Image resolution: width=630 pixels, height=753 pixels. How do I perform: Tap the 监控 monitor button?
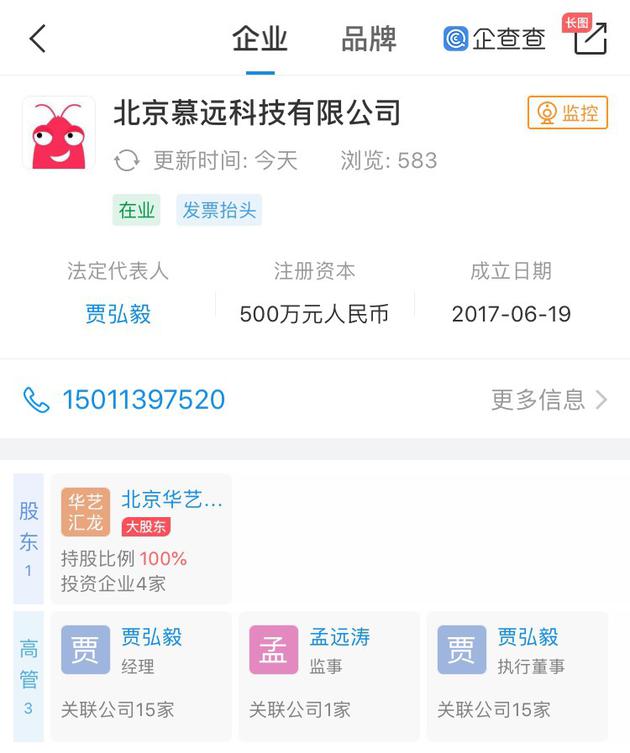[567, 113]
